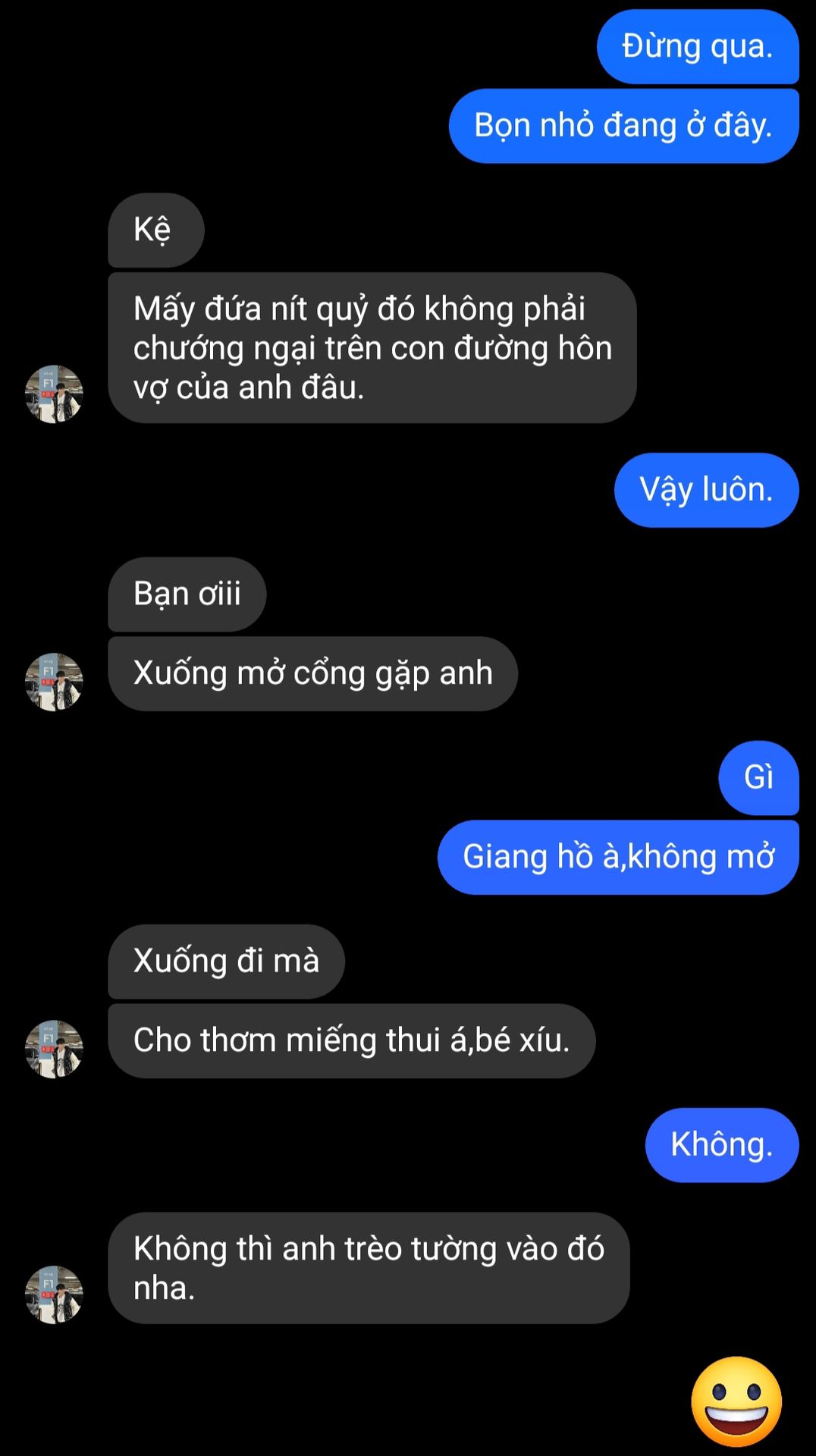The height and width of the screenshot is (1456, 816).
Task: Tap the "Giang hồ à,không mở" message bubble
Action: point(617,857)
